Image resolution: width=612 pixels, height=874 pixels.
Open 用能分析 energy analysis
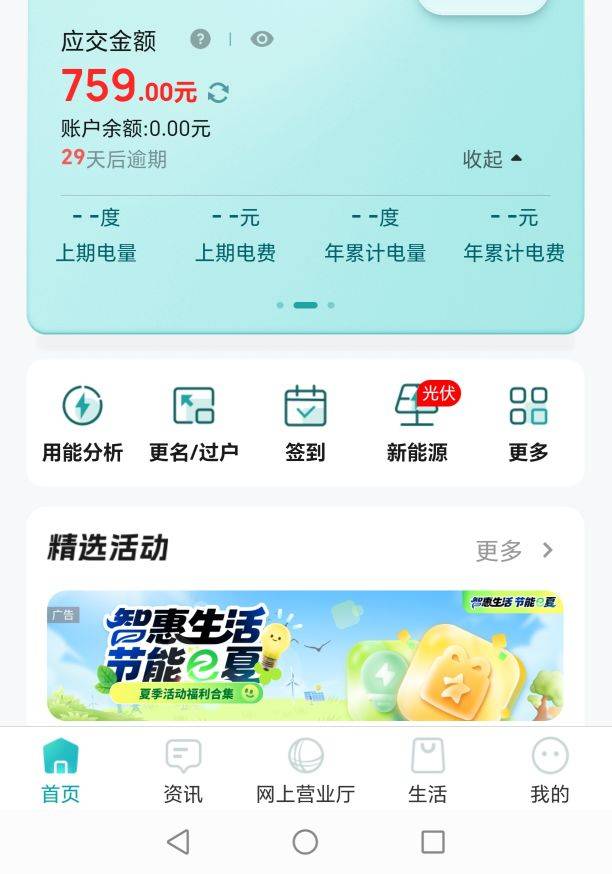[82, 424]
